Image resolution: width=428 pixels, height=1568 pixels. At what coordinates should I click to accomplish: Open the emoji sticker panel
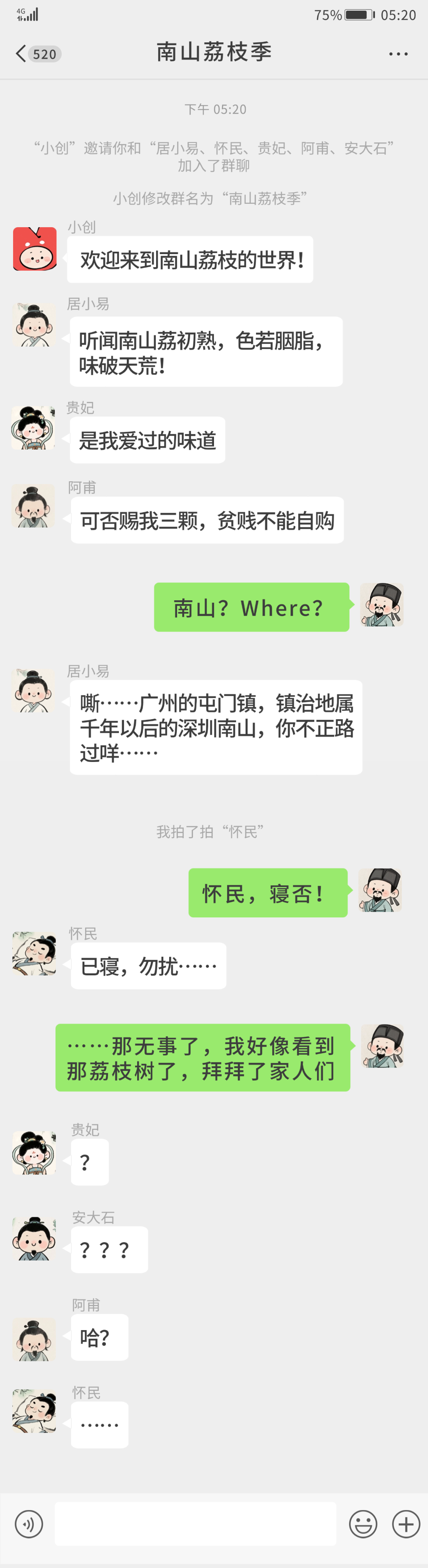363,1524
